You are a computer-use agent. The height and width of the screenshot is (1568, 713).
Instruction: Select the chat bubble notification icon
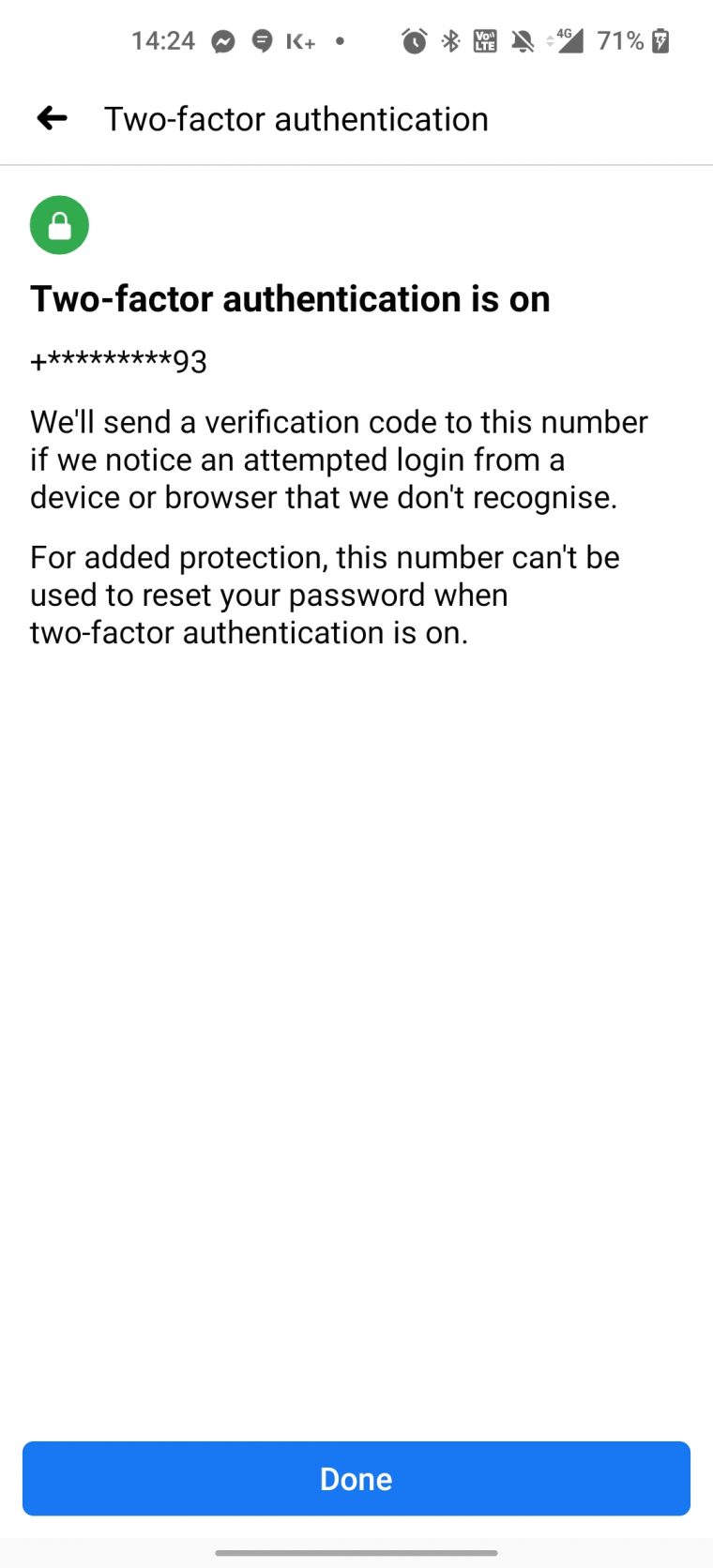coord(262,40)
